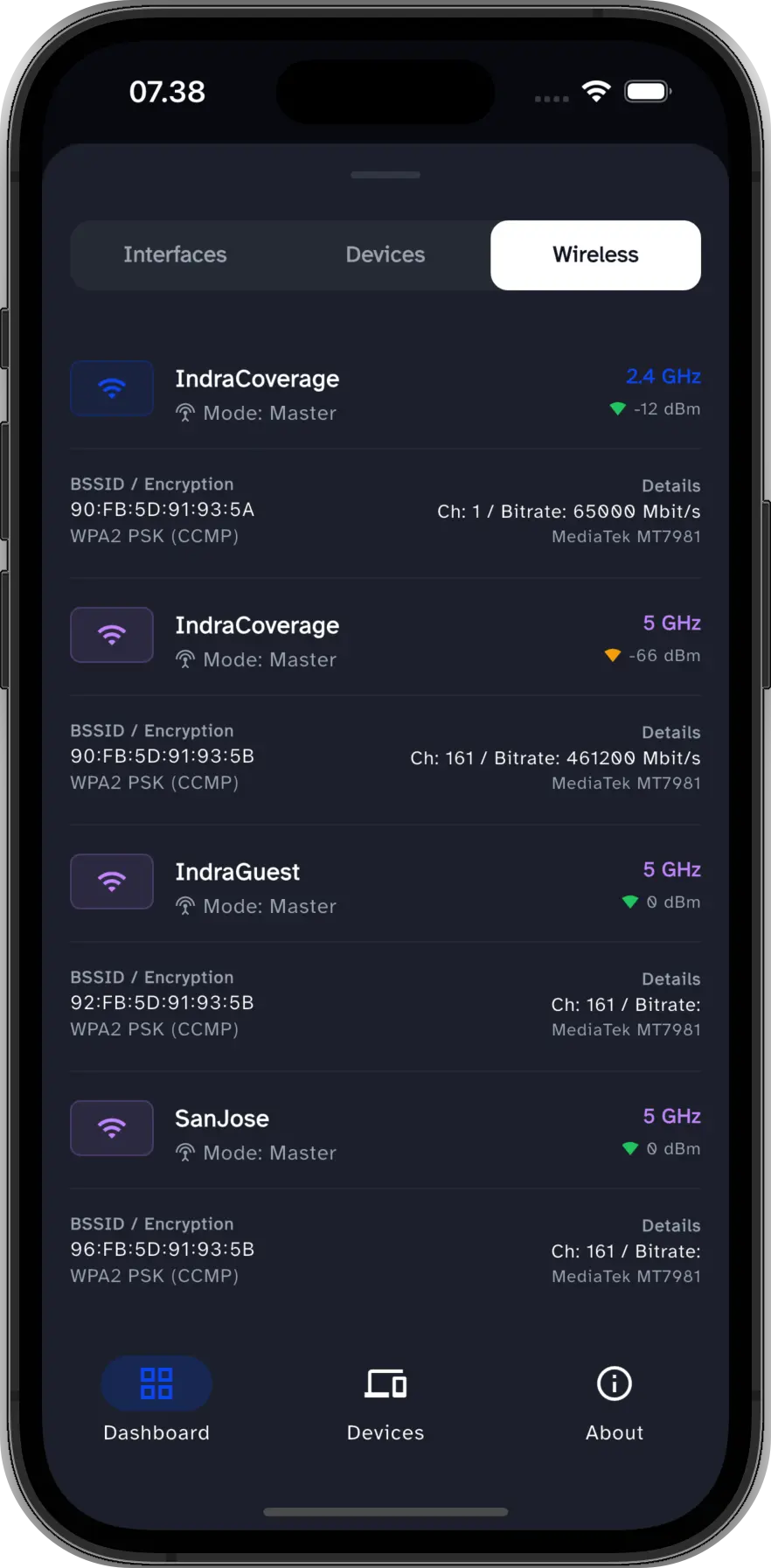Viewport: 771px width, 1568px height.
Task: Tap the green signal indicator next to SanJose
Action: [x=630, y=1148]
